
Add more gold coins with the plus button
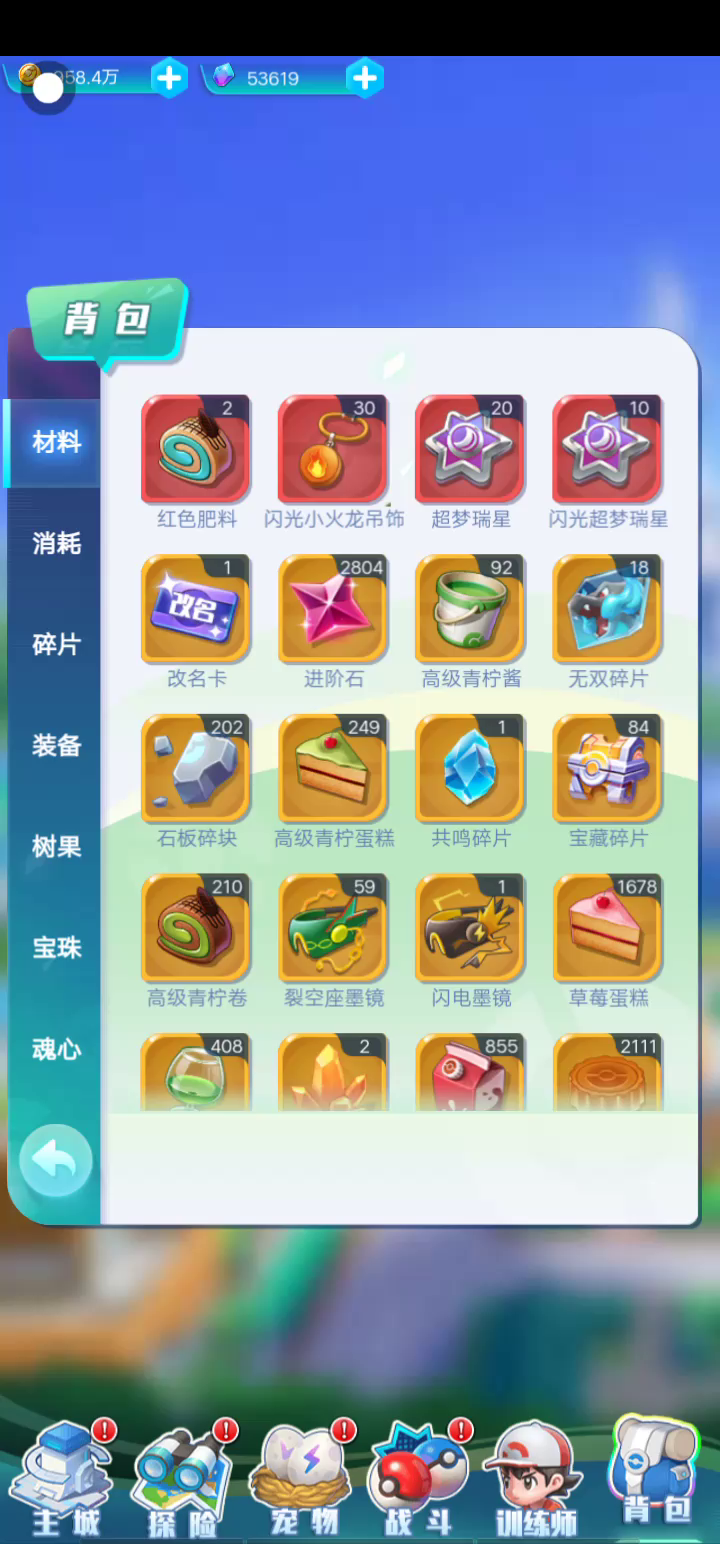[x=169, y=78]
